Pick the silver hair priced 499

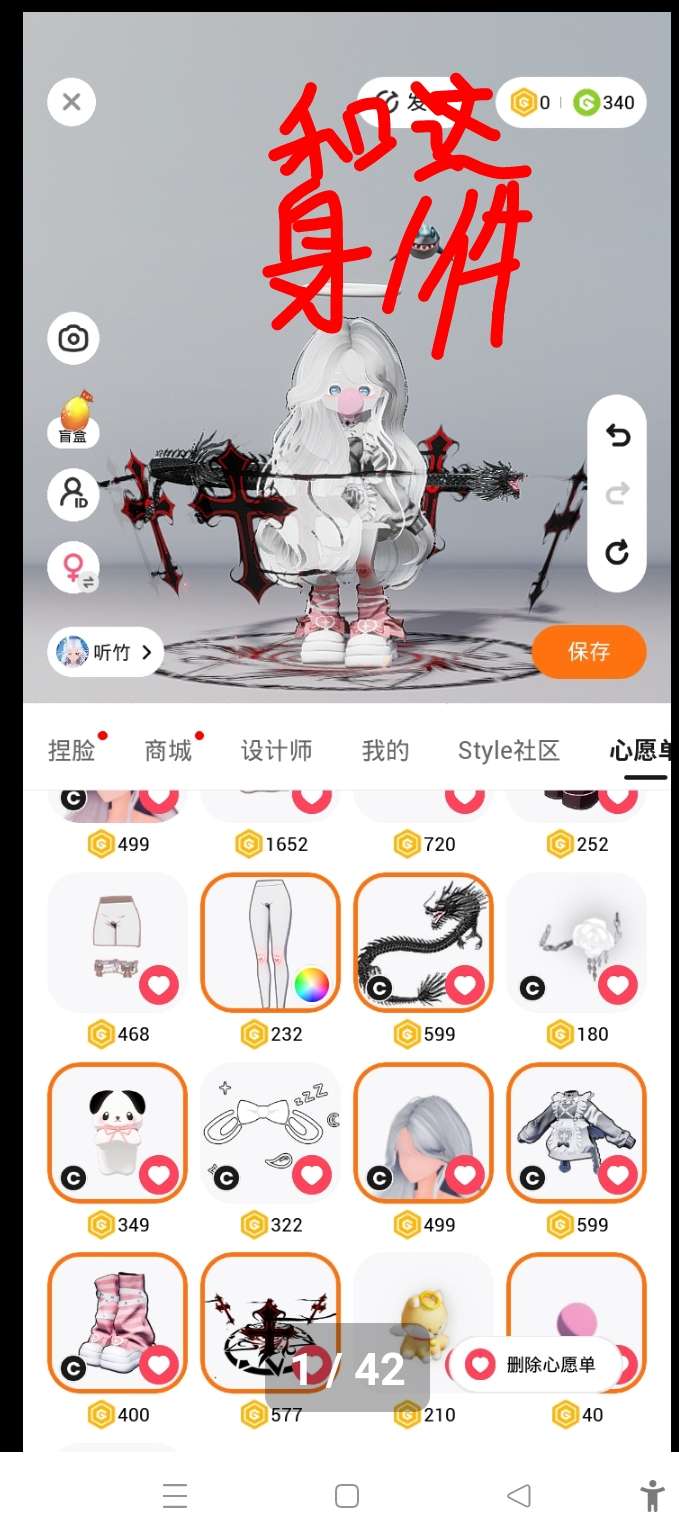423,1132
